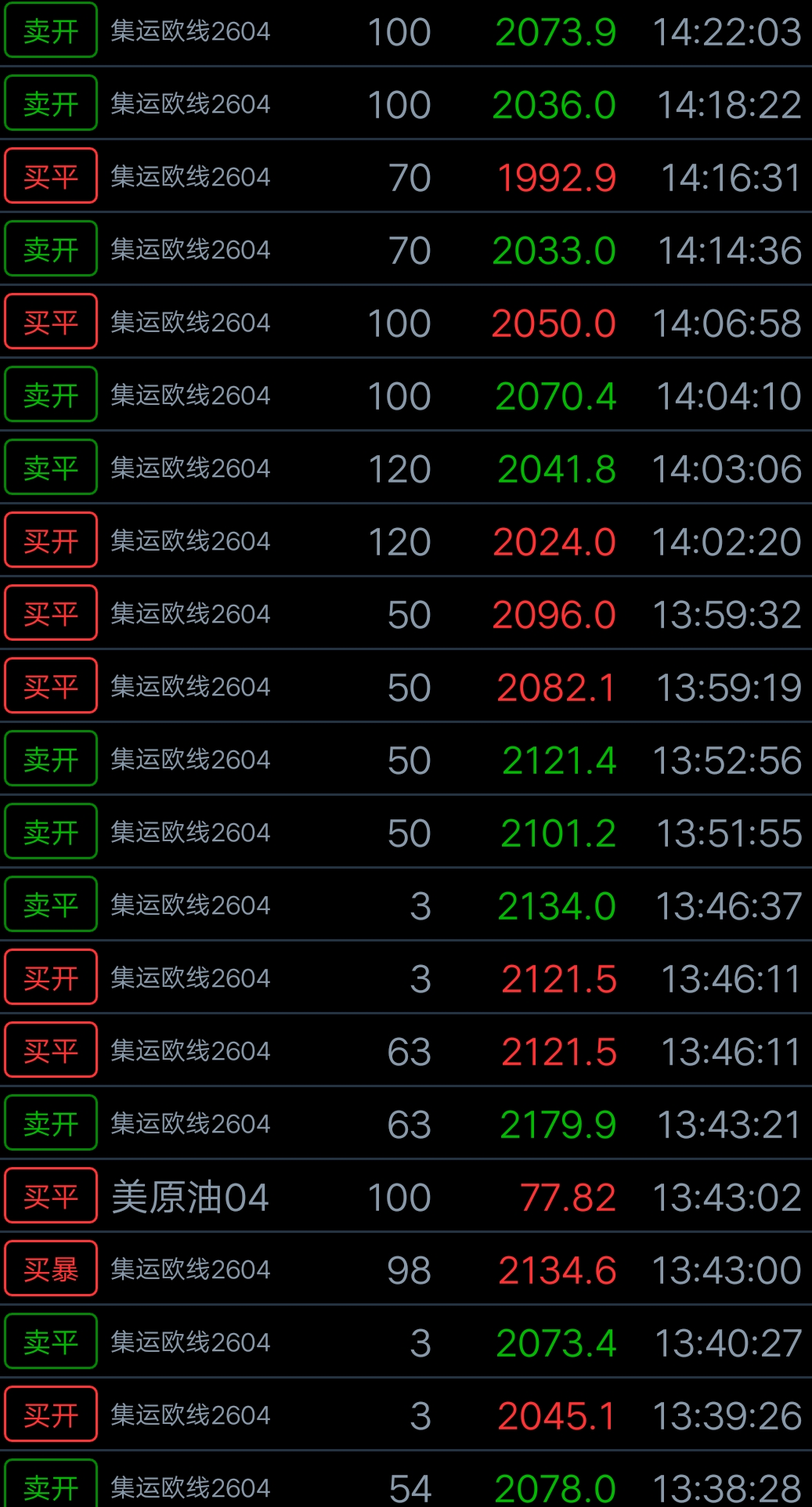Open the sell-open trade at 2179.9
Image resolution: width=812 pixels, height=1507 pixels.
[x=406, y=1125]
